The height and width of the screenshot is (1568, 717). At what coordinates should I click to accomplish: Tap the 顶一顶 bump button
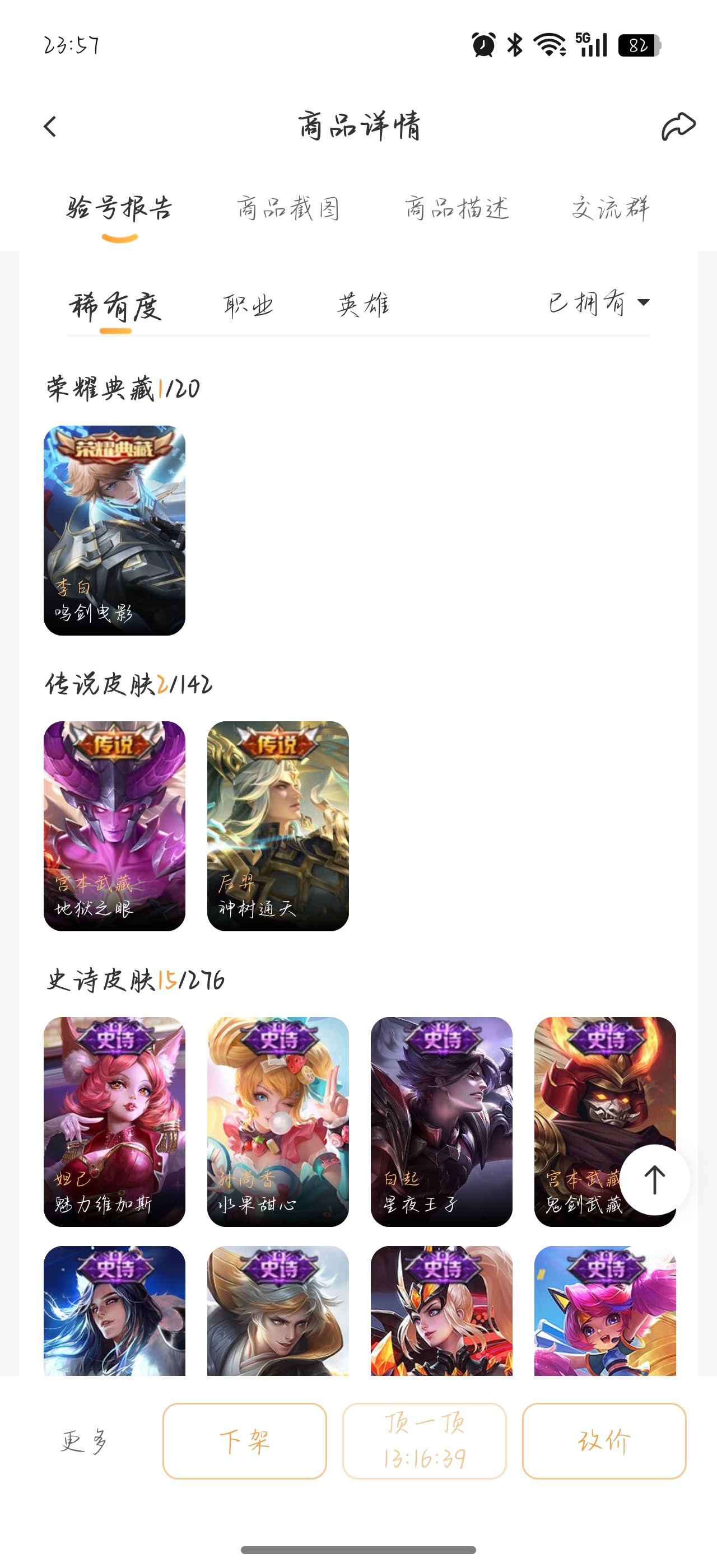[x=424, y=1441]
